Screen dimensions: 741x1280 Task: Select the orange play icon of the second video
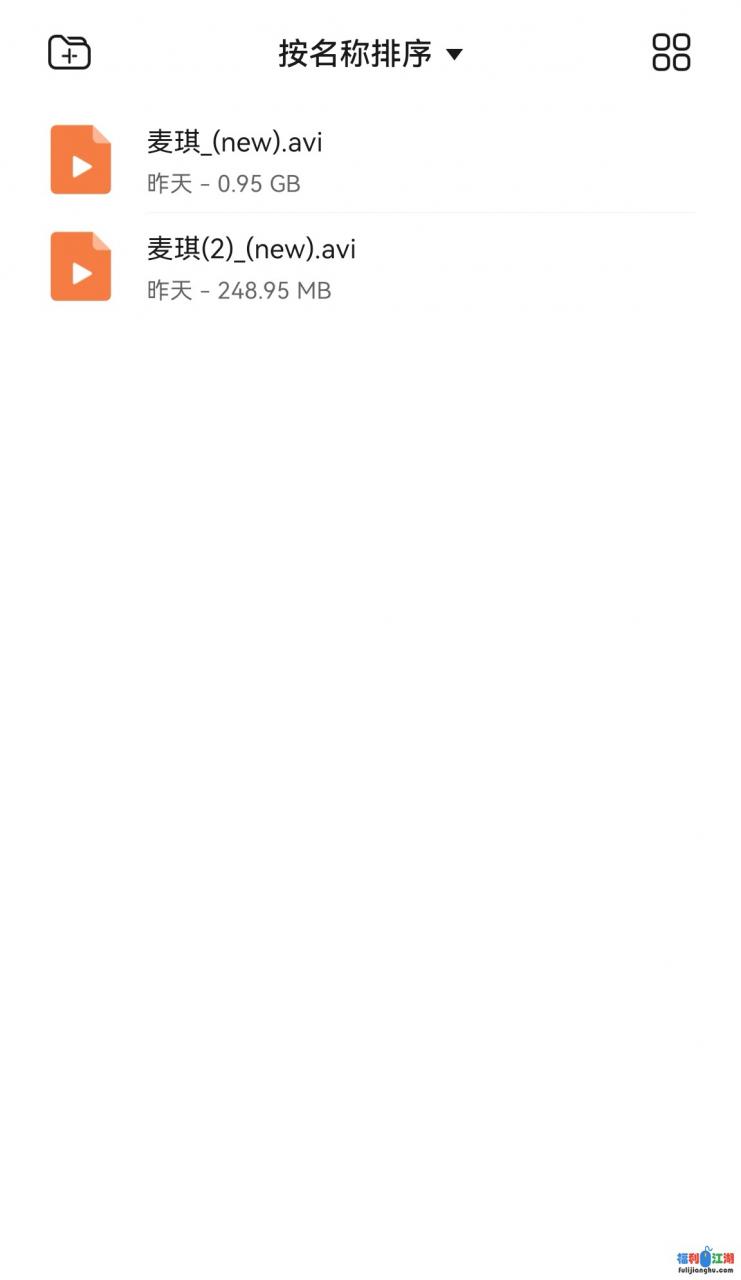coord(80,266)
